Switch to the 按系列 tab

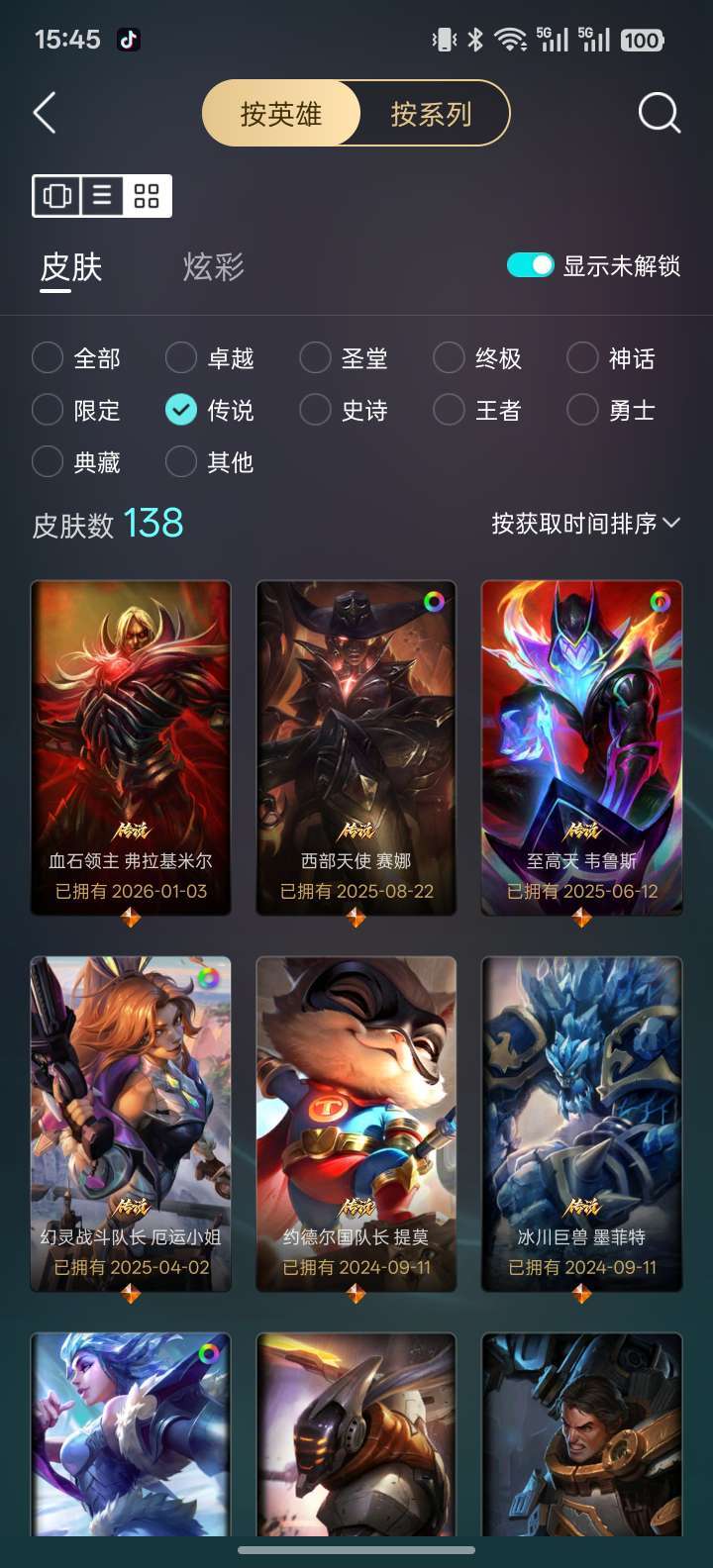point(433,113)
